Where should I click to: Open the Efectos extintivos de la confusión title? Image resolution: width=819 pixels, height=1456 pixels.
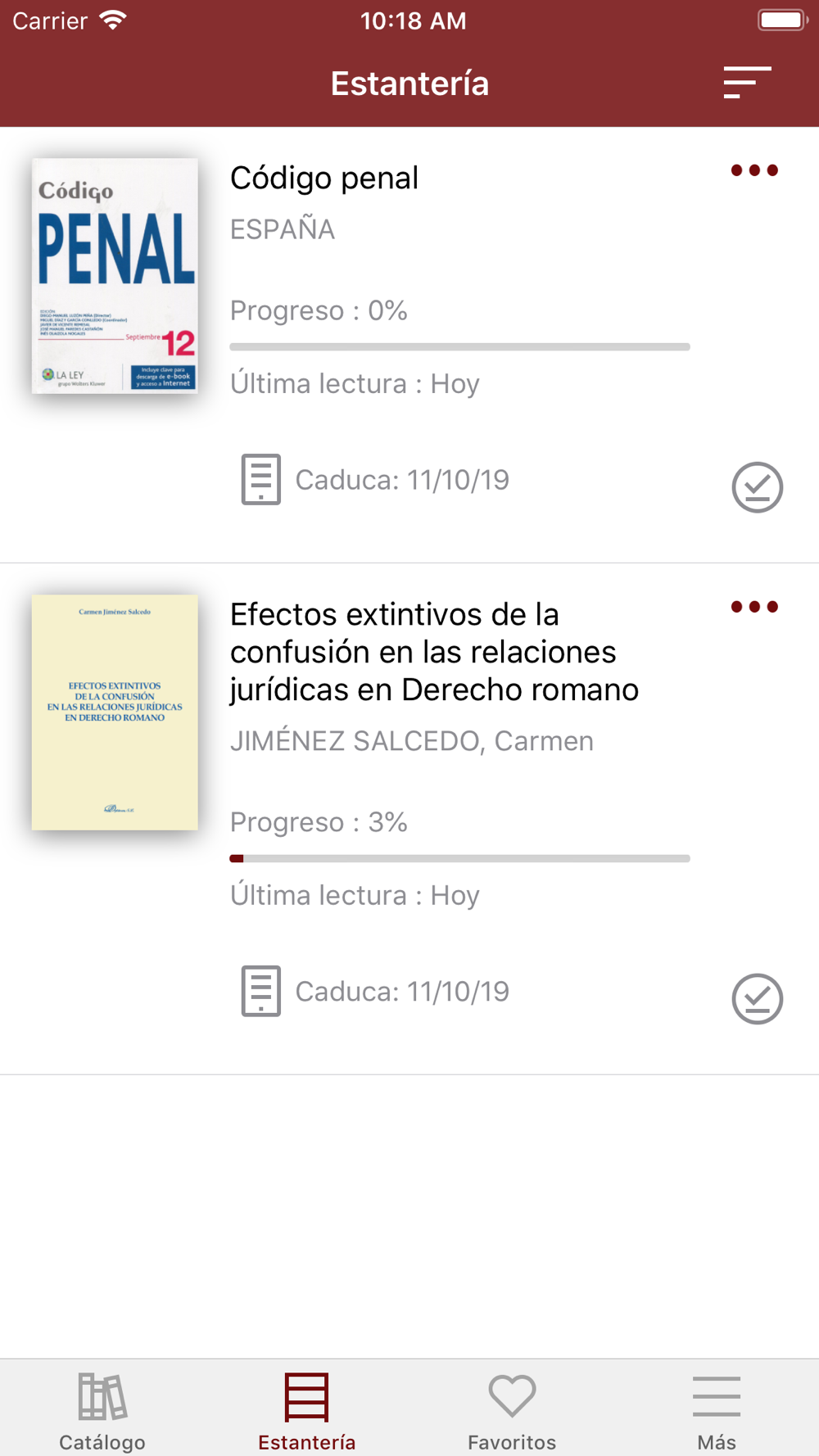click(x=434, y=652)
